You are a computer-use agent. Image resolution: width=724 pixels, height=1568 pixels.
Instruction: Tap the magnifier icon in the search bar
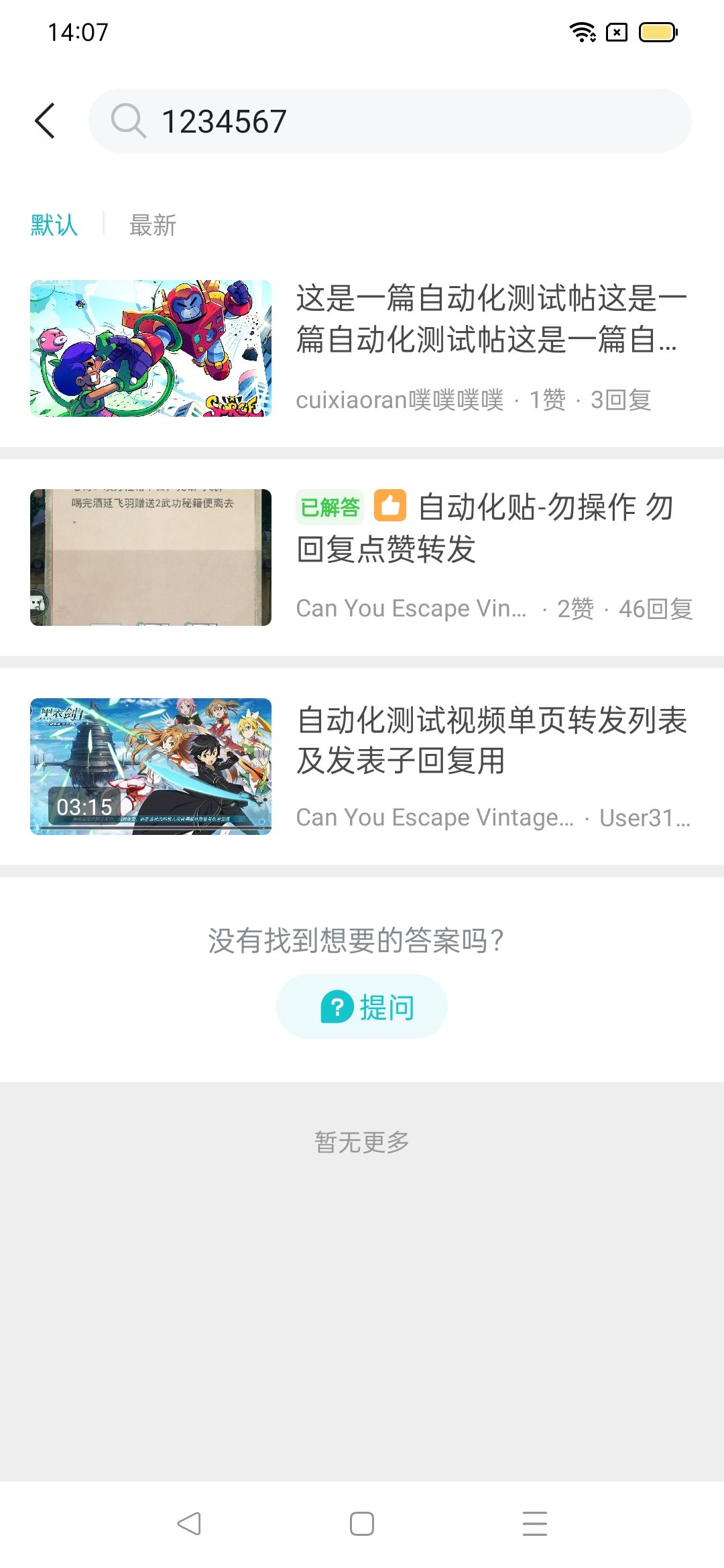(x=129, y=121)
